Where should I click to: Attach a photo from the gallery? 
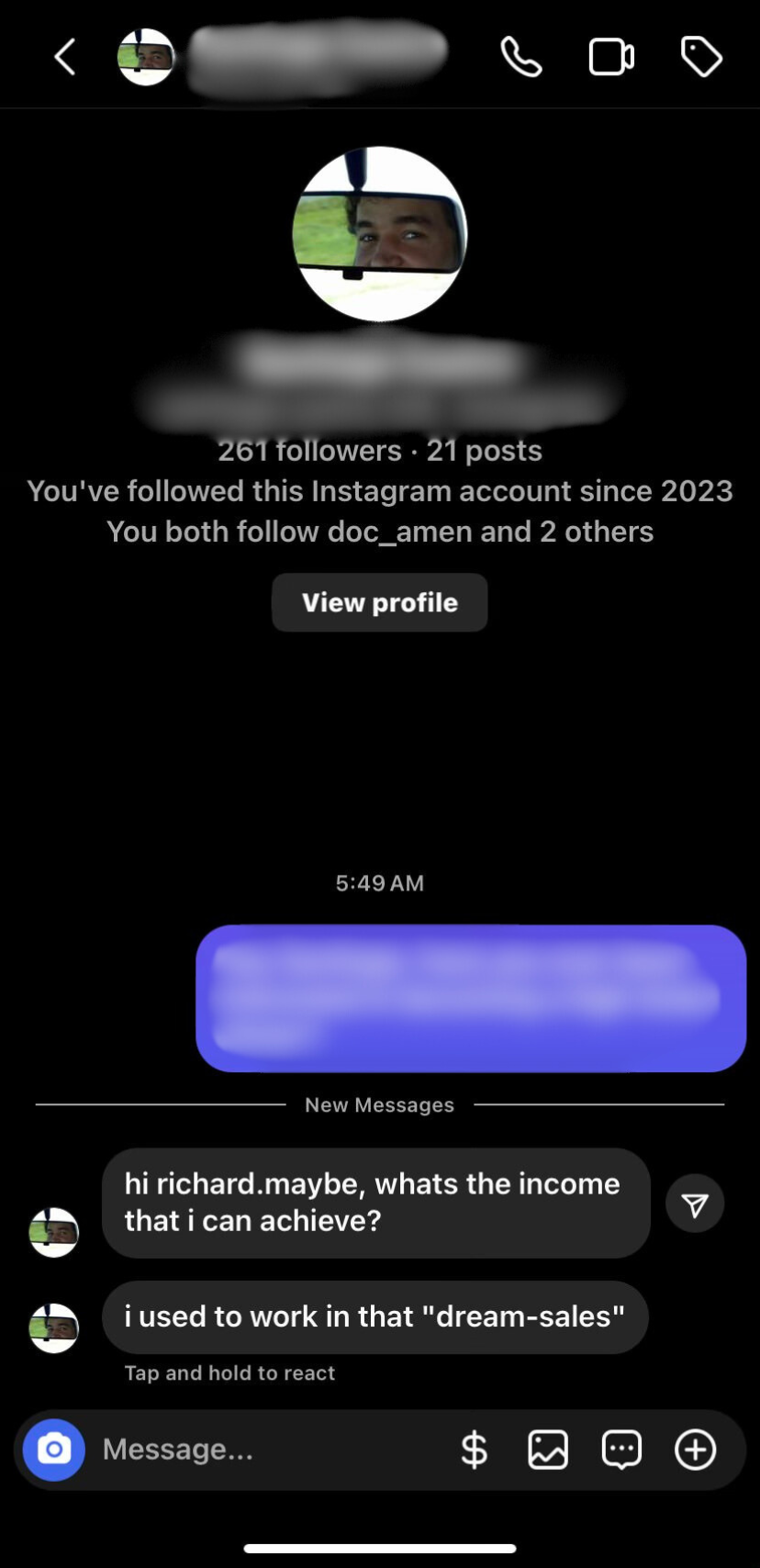[548, 1450]
